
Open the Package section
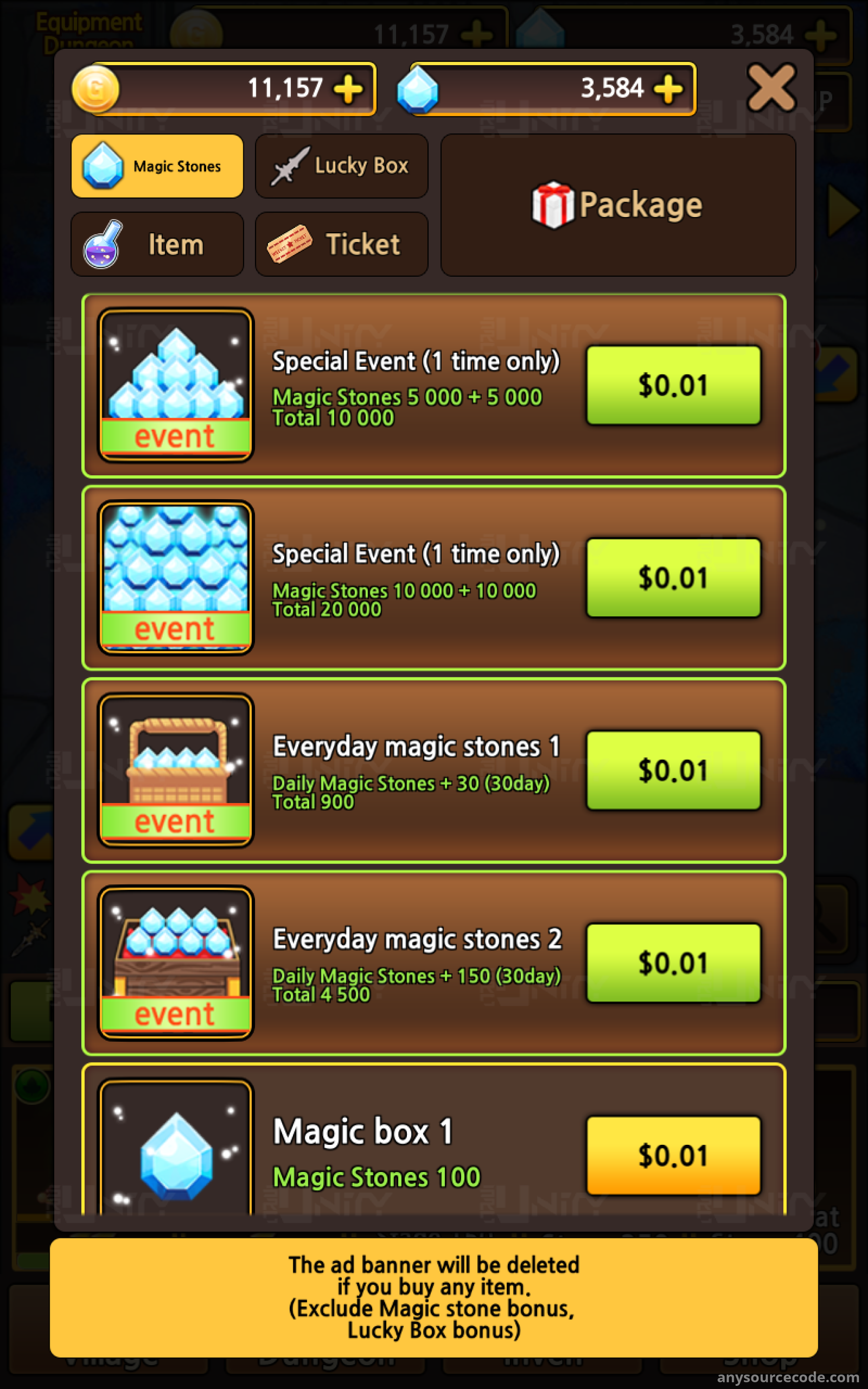click(x=618, y=205)
